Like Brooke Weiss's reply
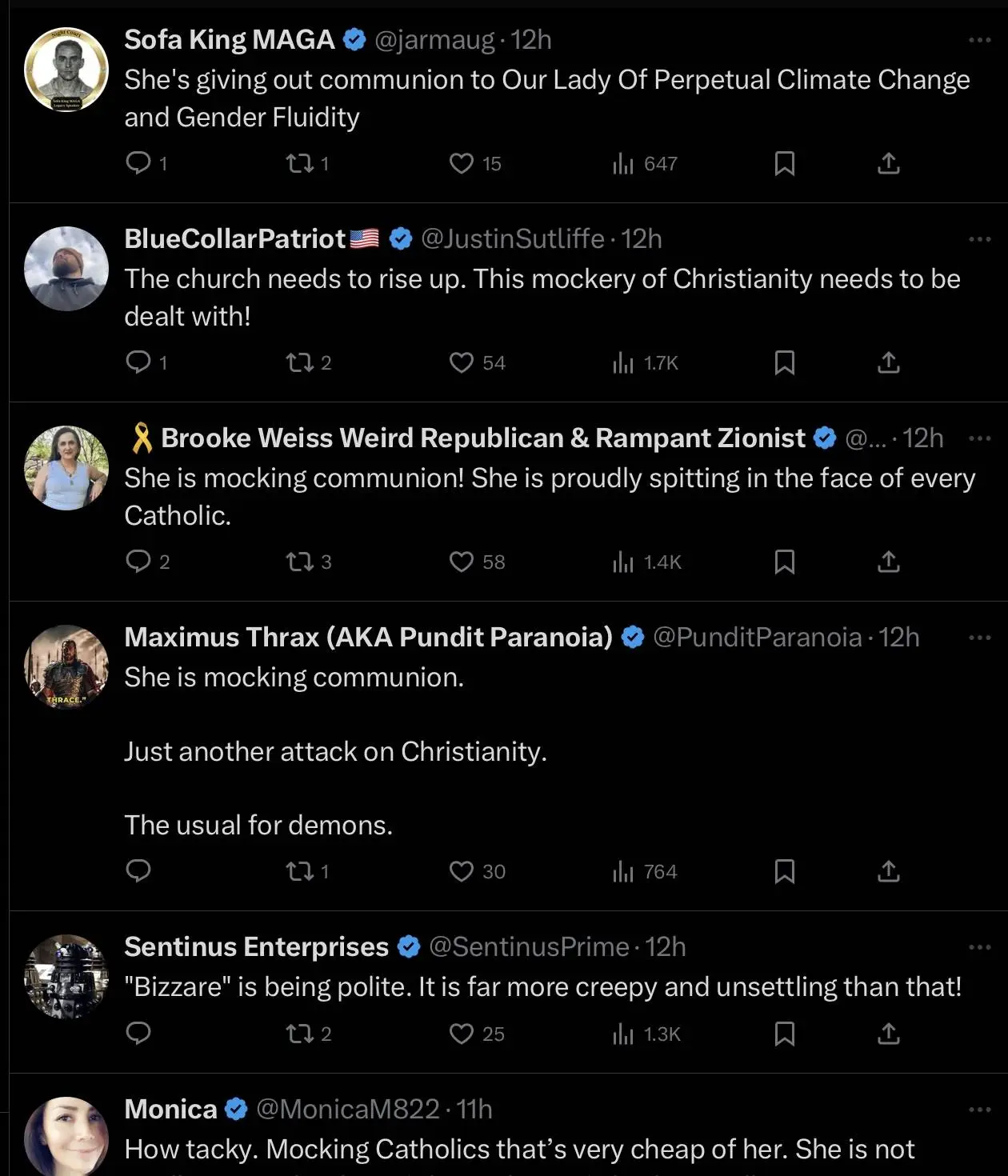The image size is (1008, 1176). tap(462, 562)
